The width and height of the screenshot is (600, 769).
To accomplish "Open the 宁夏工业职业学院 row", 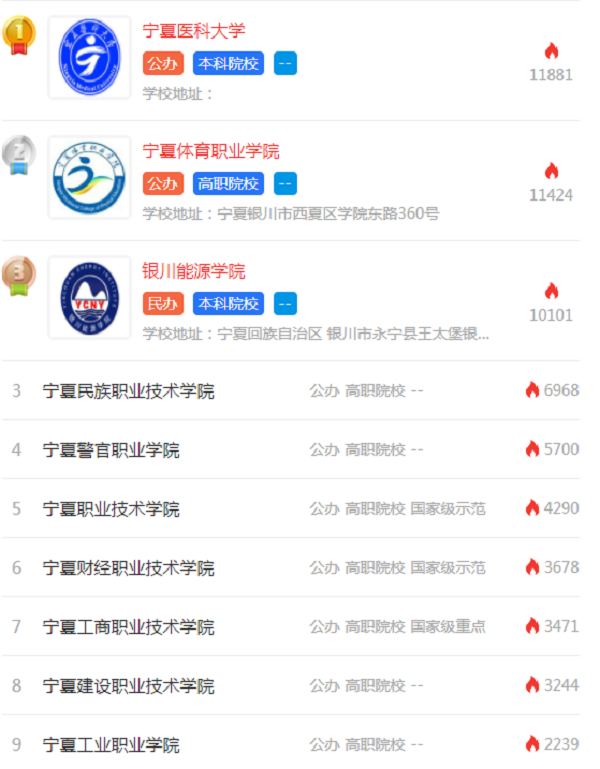I will [x=111, y=745].
